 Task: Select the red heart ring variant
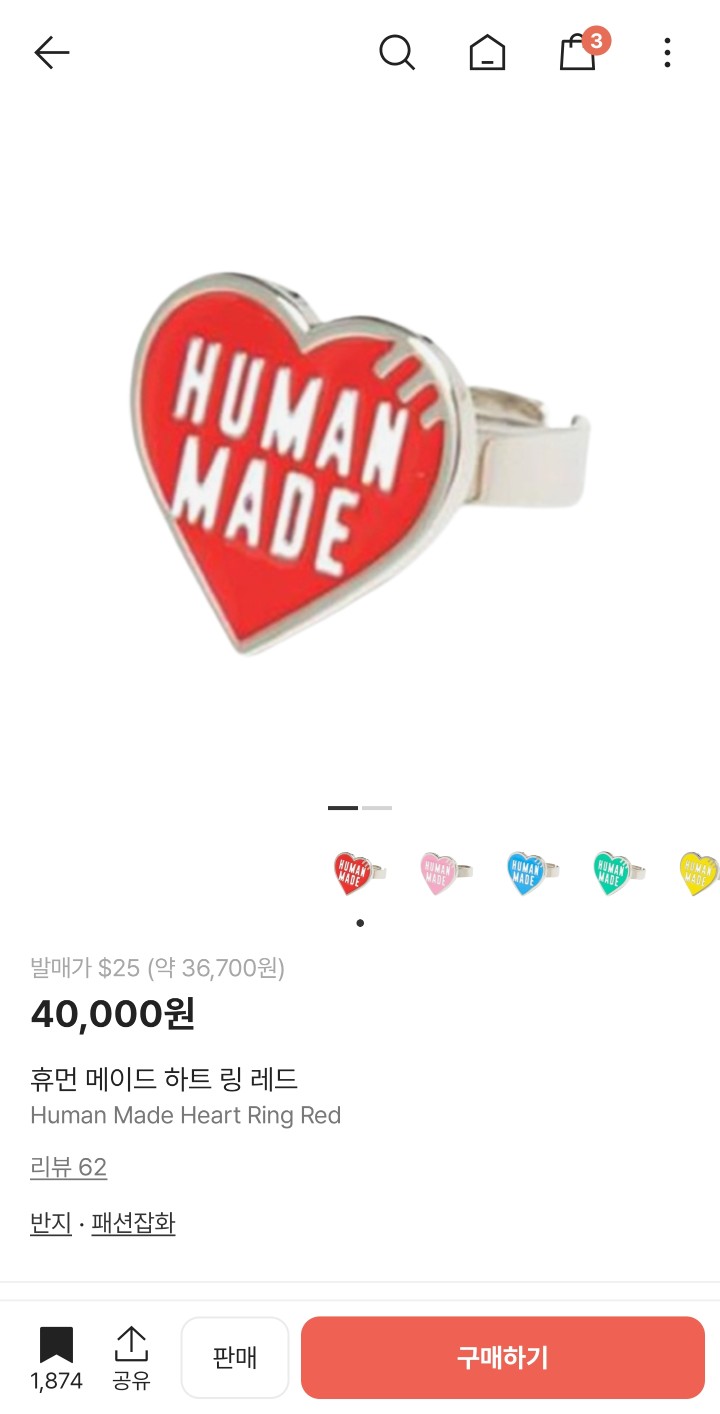[x=358, y=872]
